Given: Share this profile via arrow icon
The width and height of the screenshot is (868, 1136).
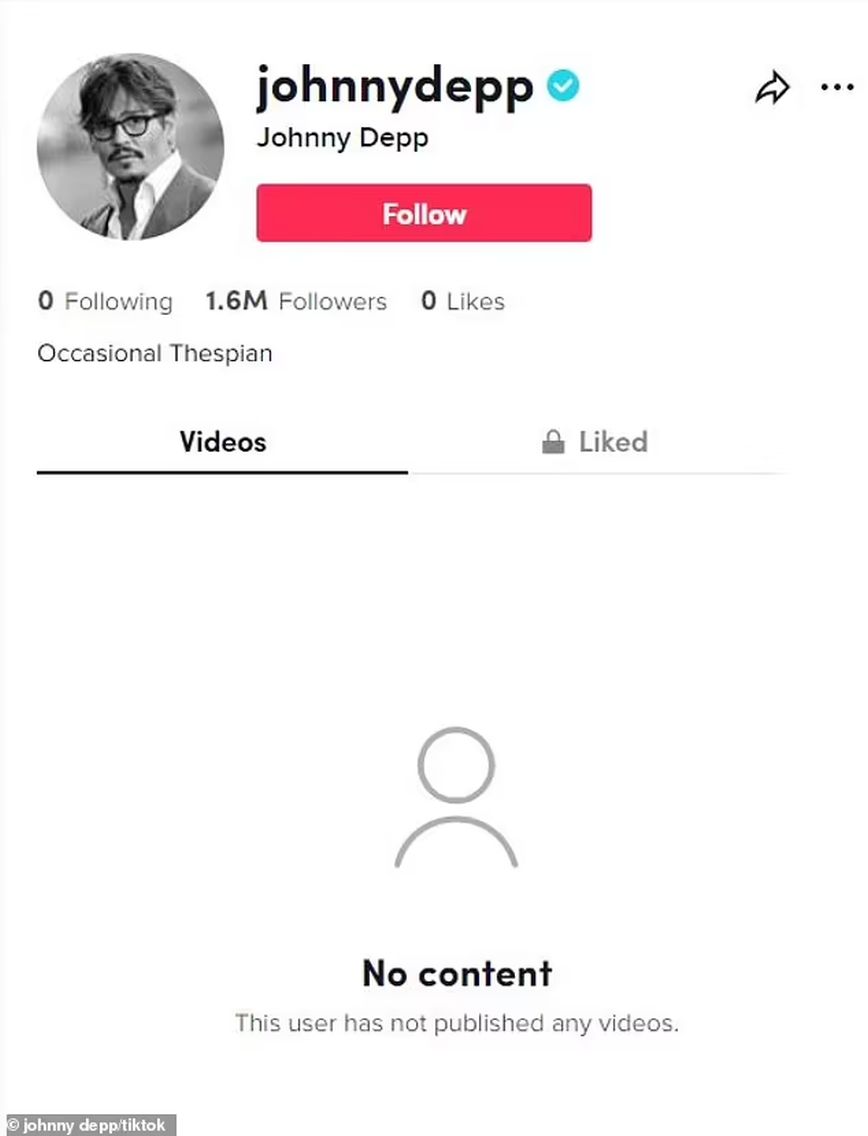Looking at the screenshot, I should [x=771, y=89].
